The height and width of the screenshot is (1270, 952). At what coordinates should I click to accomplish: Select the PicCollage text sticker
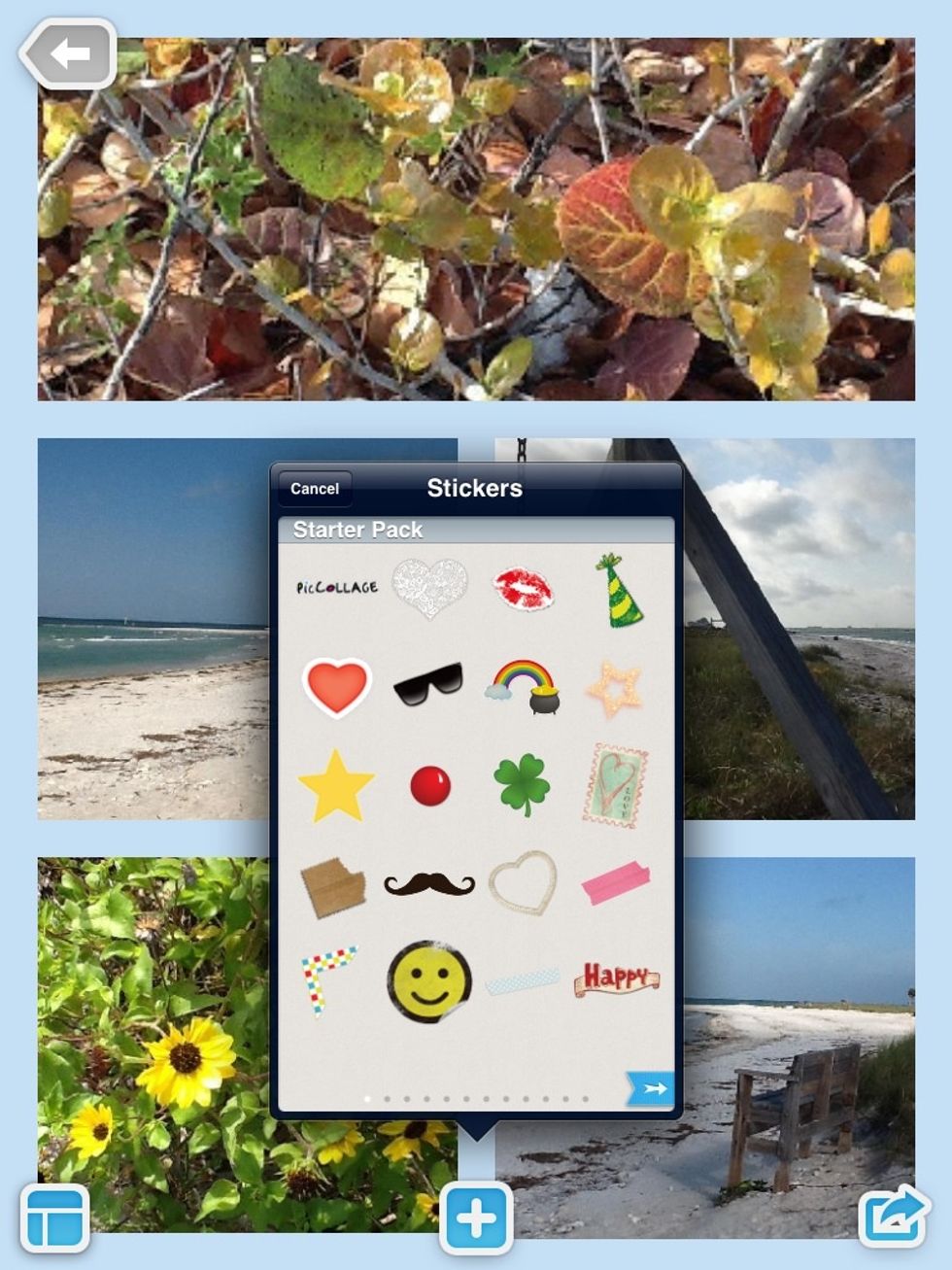[336, 587]
